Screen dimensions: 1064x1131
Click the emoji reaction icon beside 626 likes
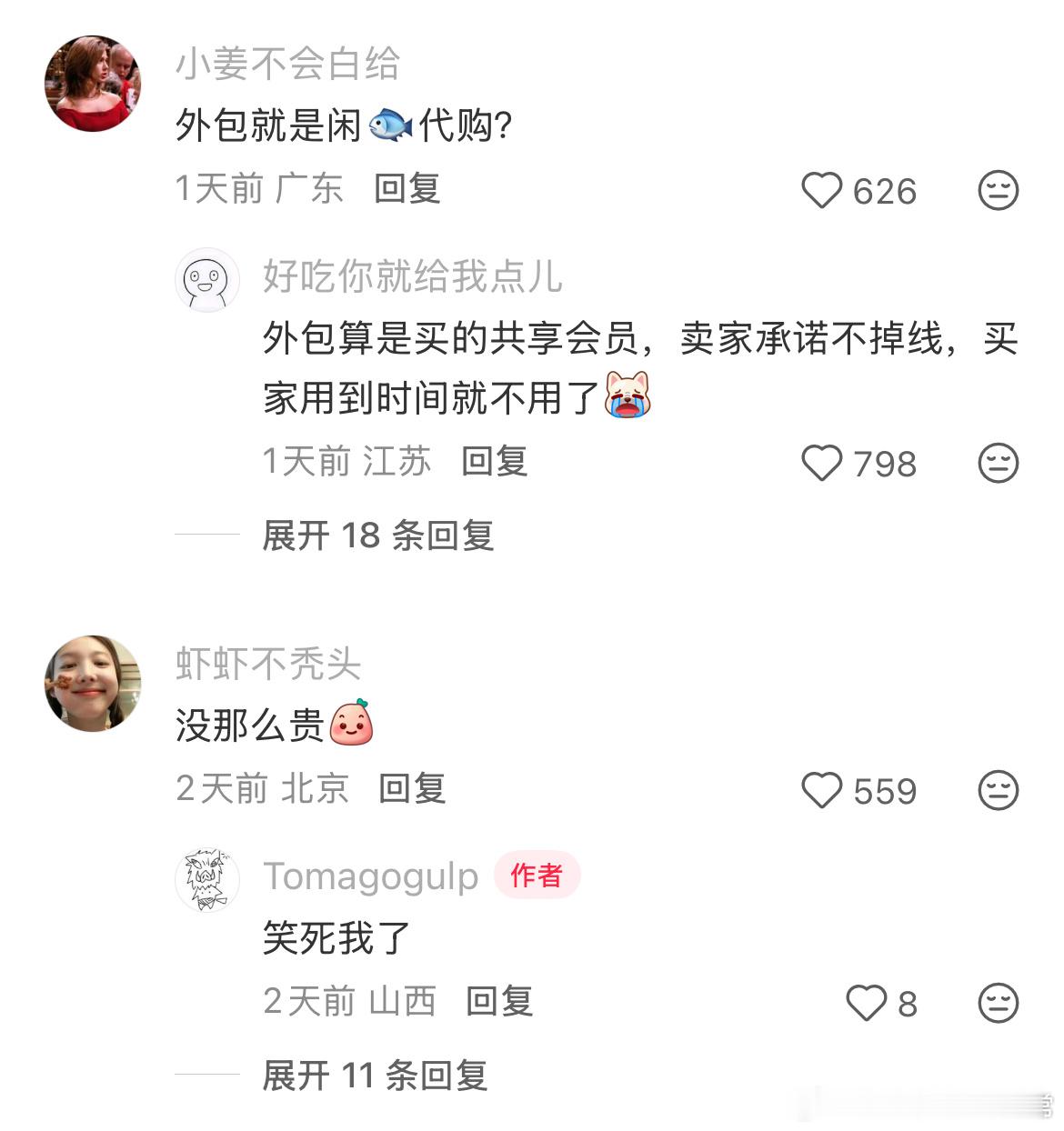click(x=998, y=191)
